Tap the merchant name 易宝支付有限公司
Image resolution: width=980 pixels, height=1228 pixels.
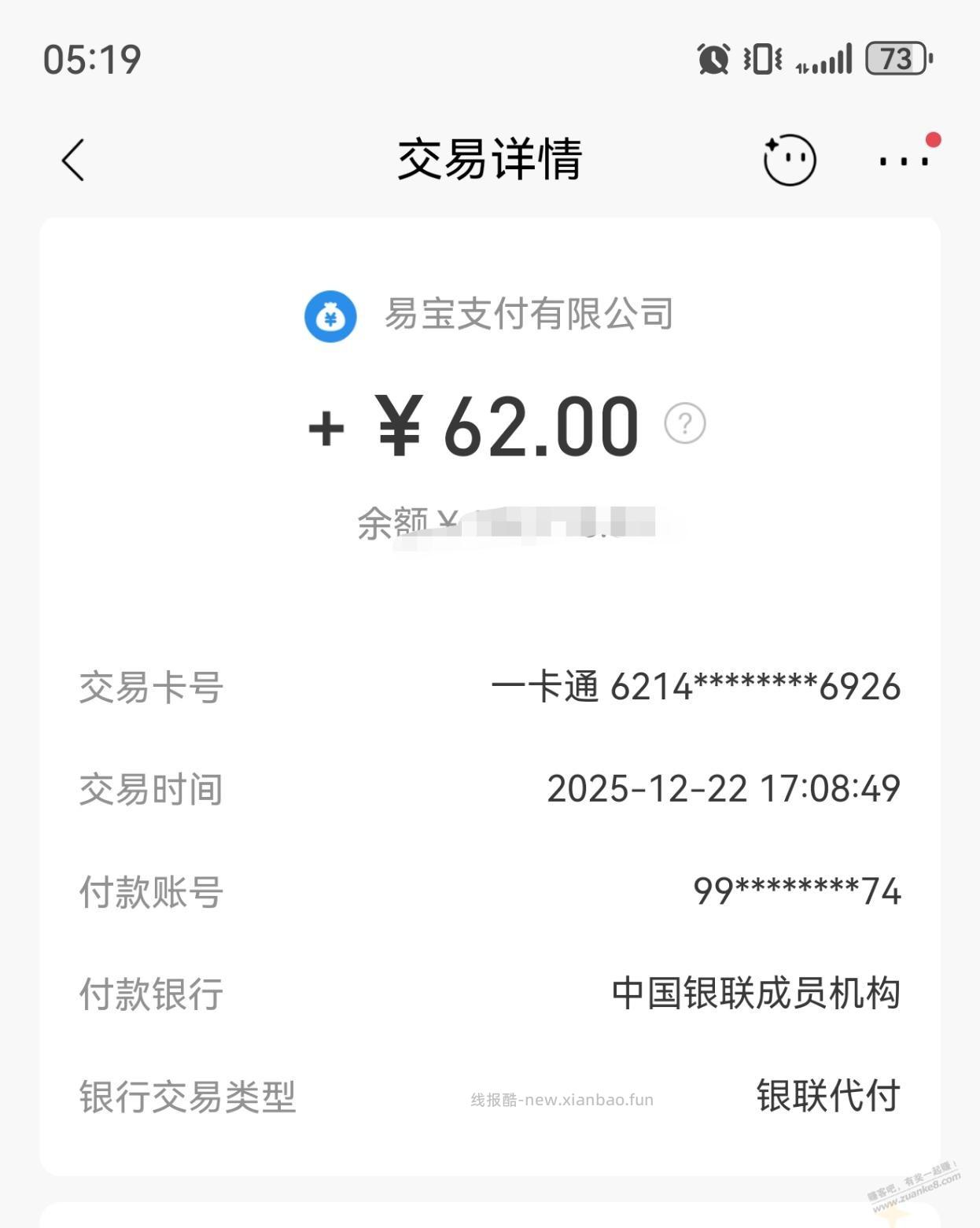531,315
